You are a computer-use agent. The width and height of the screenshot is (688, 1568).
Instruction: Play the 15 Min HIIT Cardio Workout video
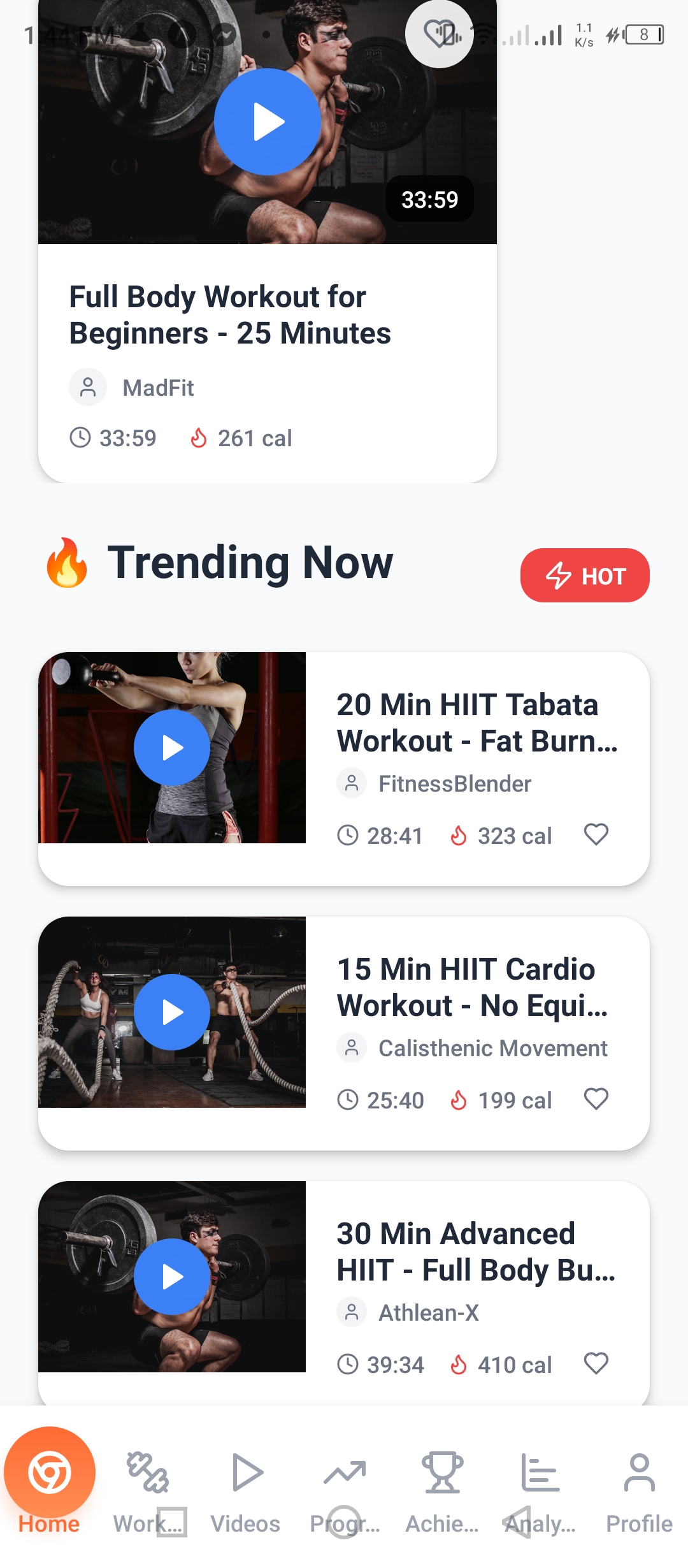[171, 1012]
